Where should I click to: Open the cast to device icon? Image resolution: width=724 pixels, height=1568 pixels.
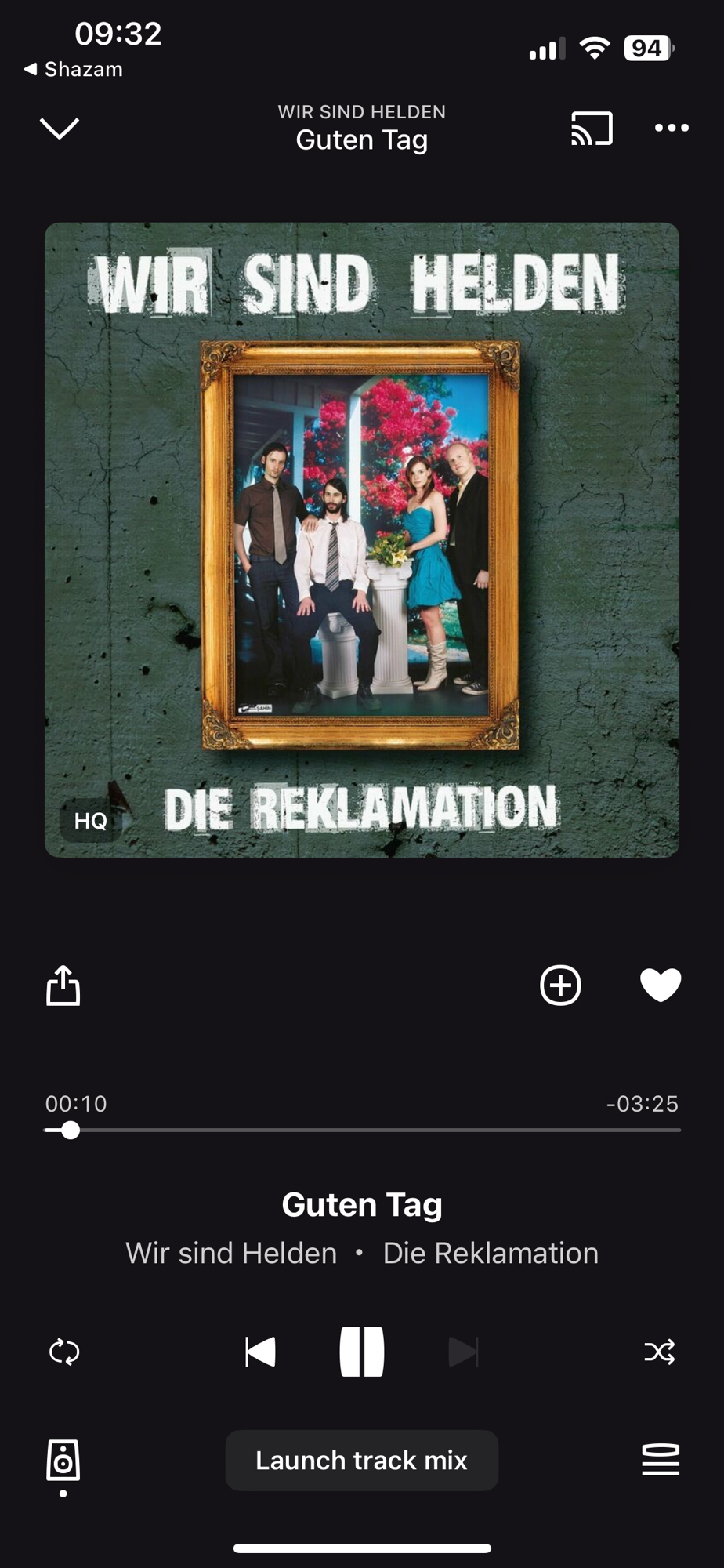point(592,129)
